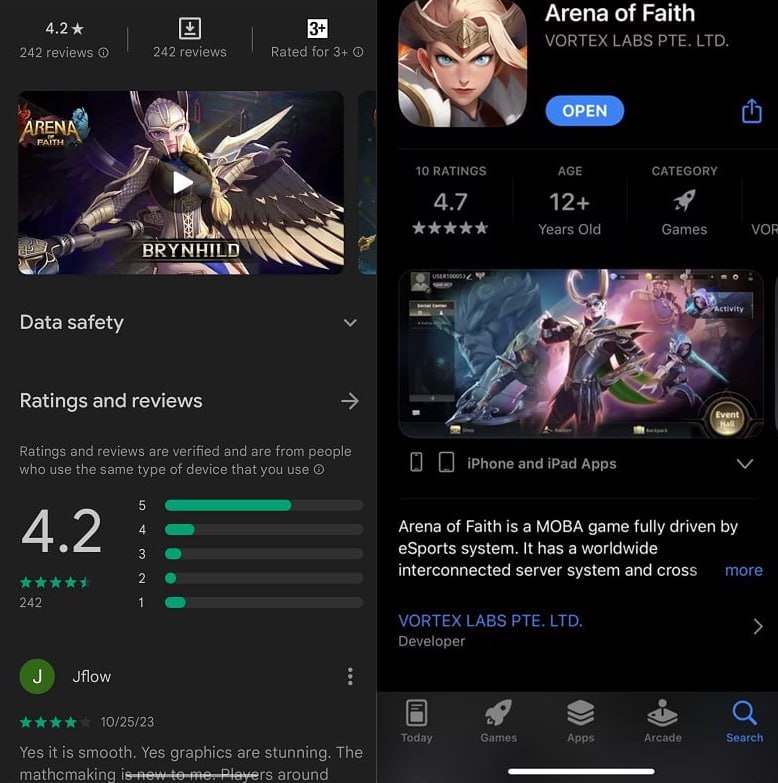Switch to the Games tab
The image size is (778, 783).
tap(498, 720)
